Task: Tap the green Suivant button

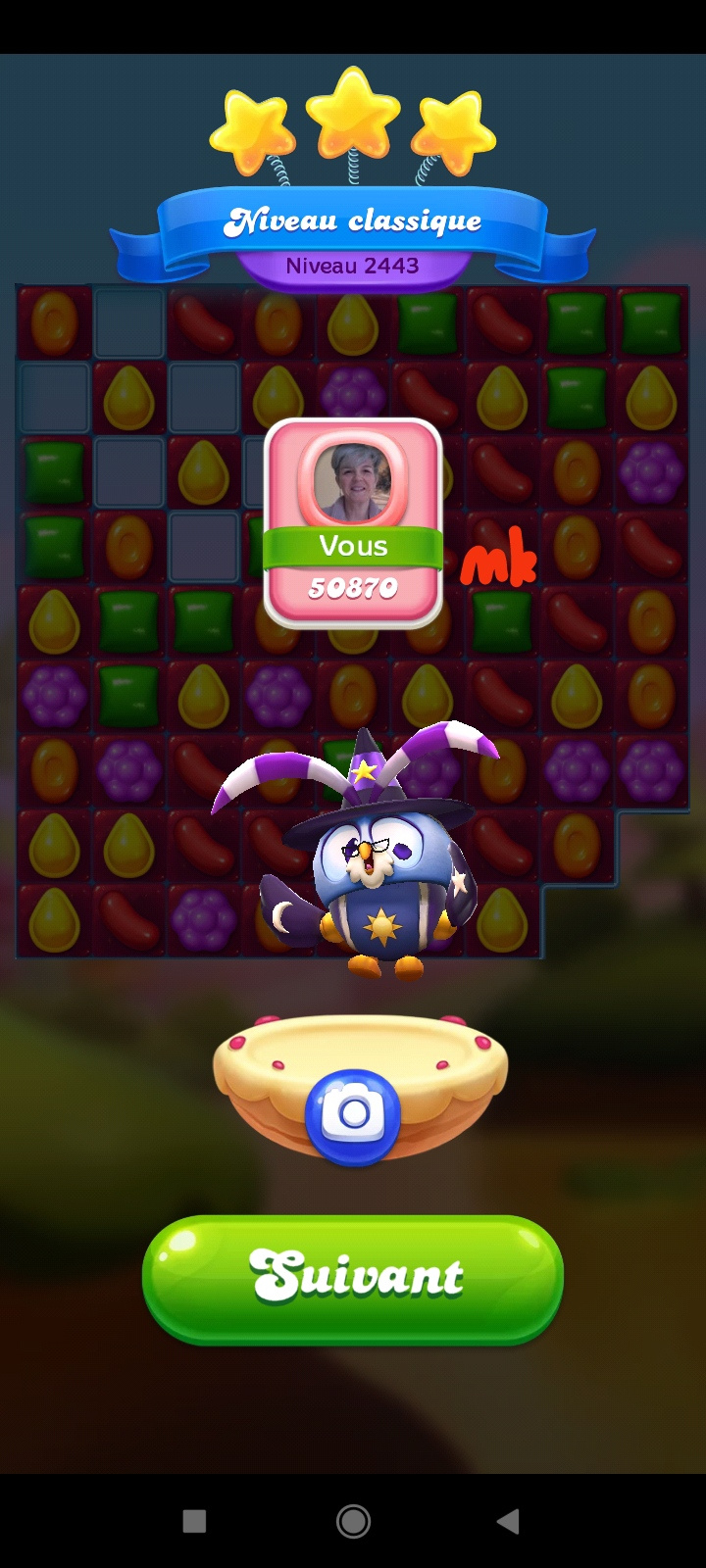Action: tap(353, 1278)
